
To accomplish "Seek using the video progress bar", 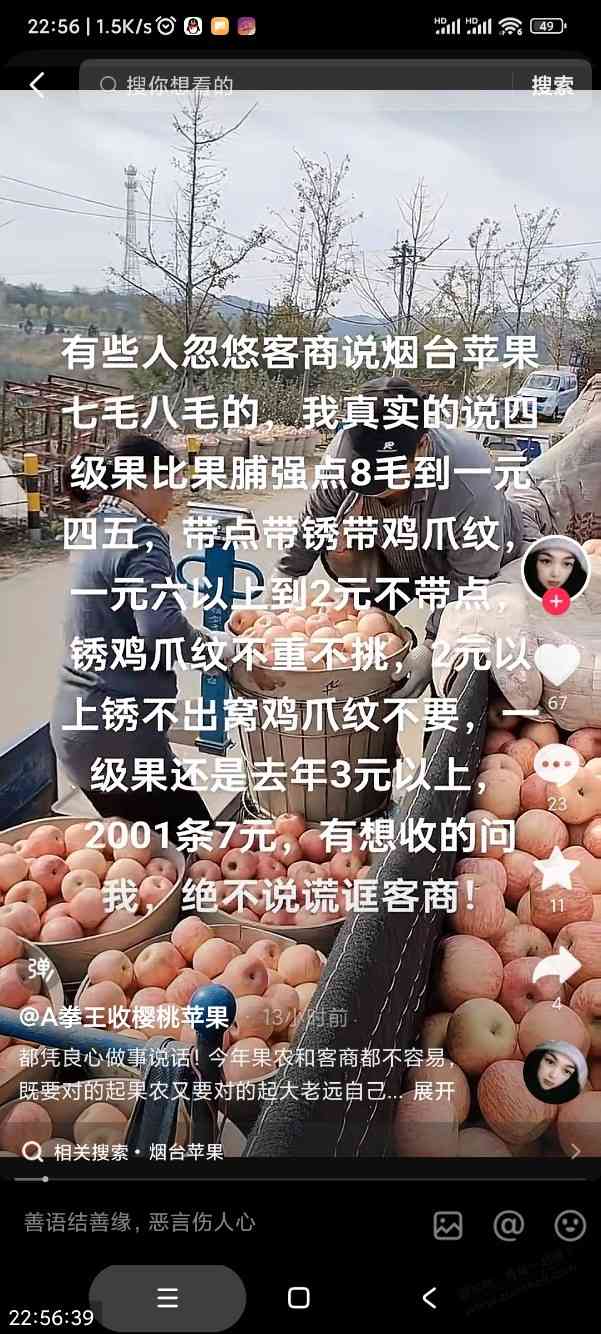I will 300,1180.
